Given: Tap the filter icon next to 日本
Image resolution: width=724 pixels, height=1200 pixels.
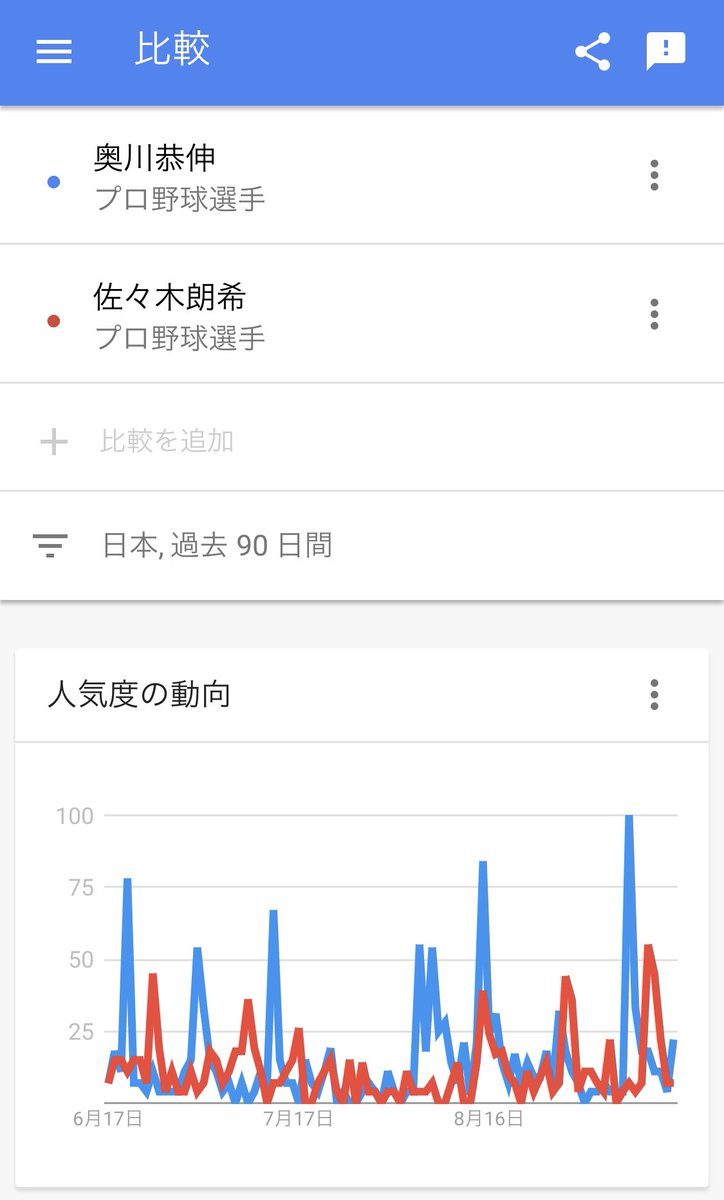Looking at the screenshot, I should 50,545.
